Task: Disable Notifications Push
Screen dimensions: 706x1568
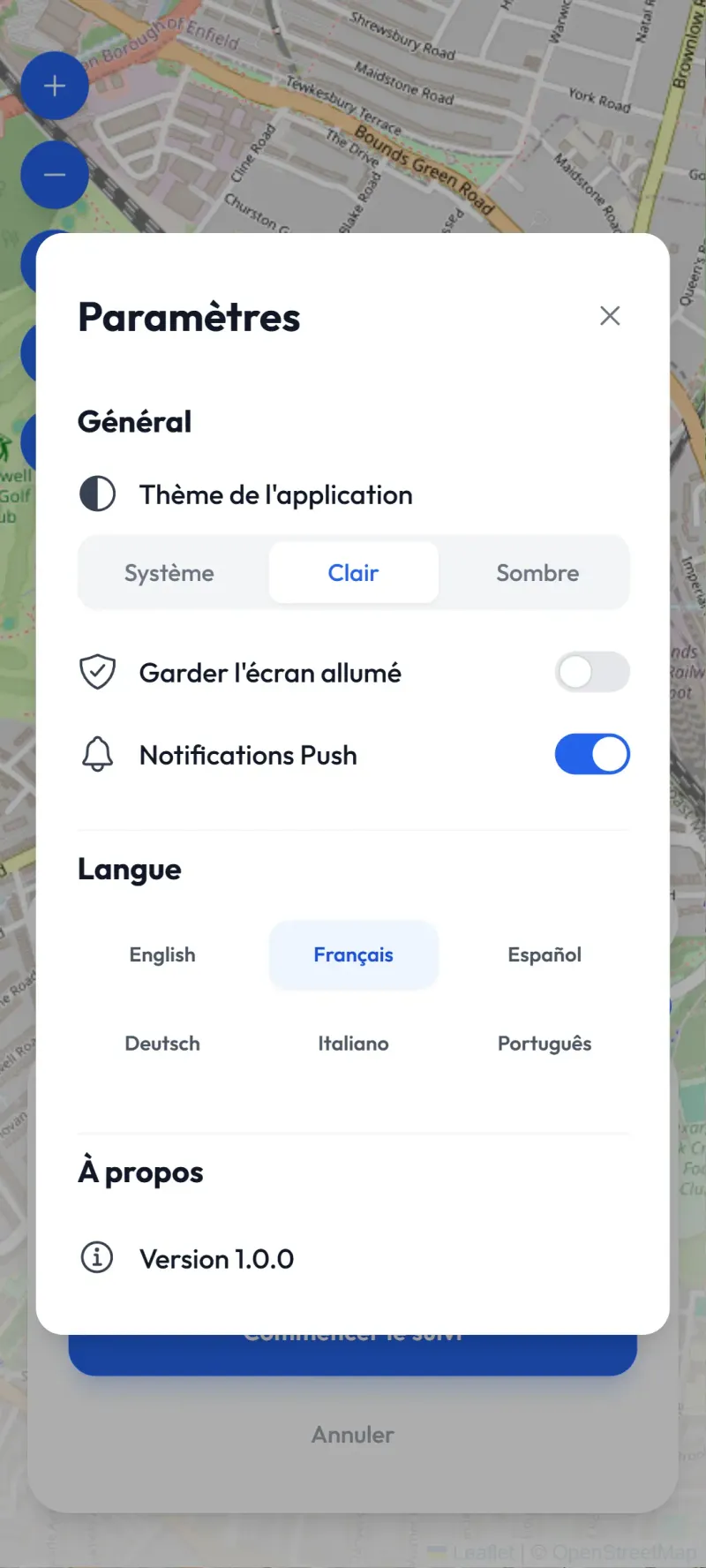Action: [592, 754]
